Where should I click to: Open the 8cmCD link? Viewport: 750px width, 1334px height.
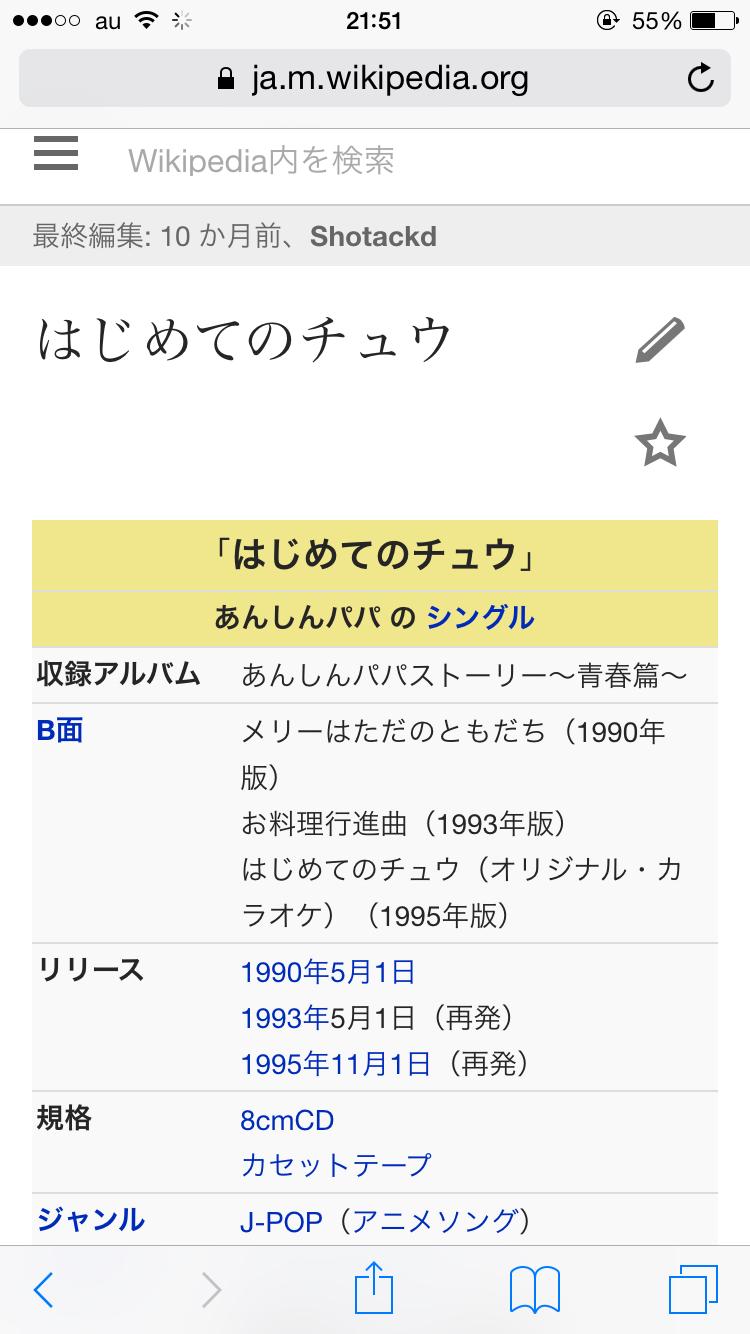[287, 1120]
